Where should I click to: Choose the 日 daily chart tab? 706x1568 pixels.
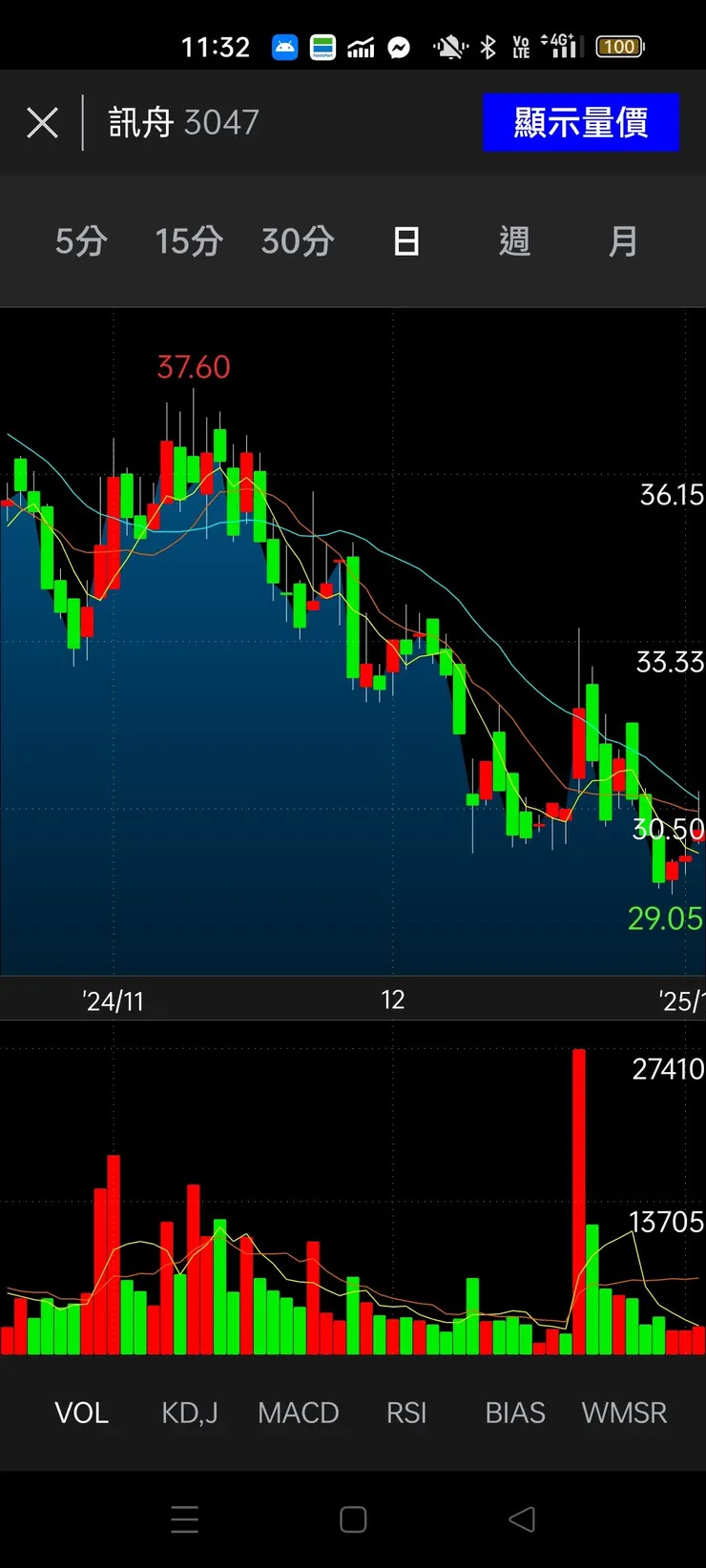(x=406, y=241)
